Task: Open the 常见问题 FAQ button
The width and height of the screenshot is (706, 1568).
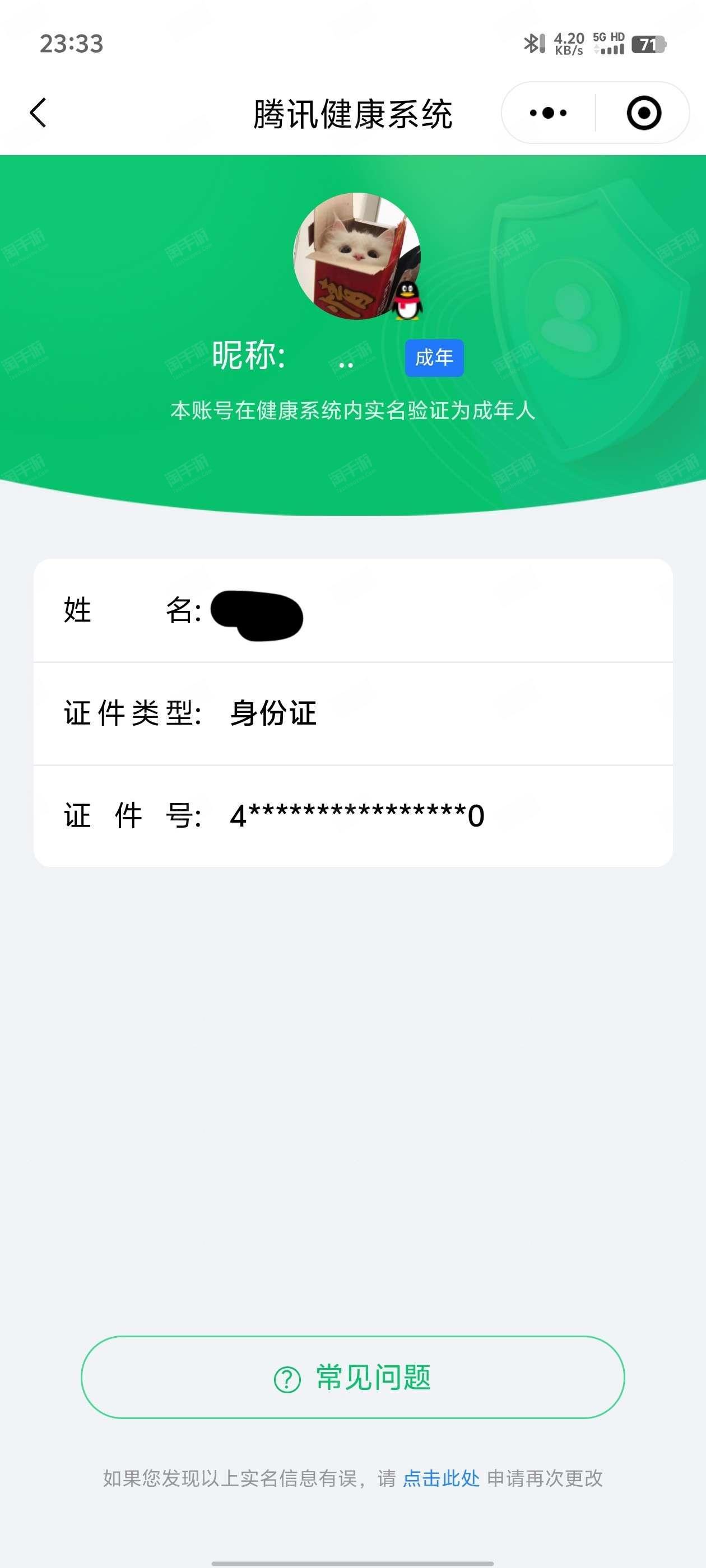Action: click(352, 1377)
